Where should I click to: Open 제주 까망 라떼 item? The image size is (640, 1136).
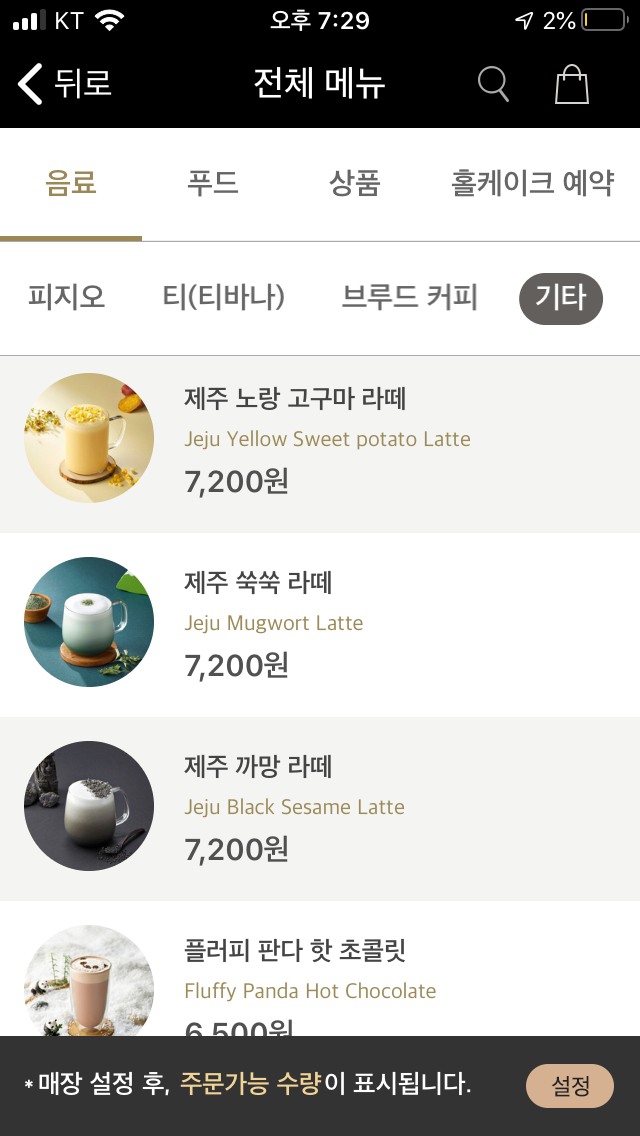pyautogui.click(x=320, y=808)
